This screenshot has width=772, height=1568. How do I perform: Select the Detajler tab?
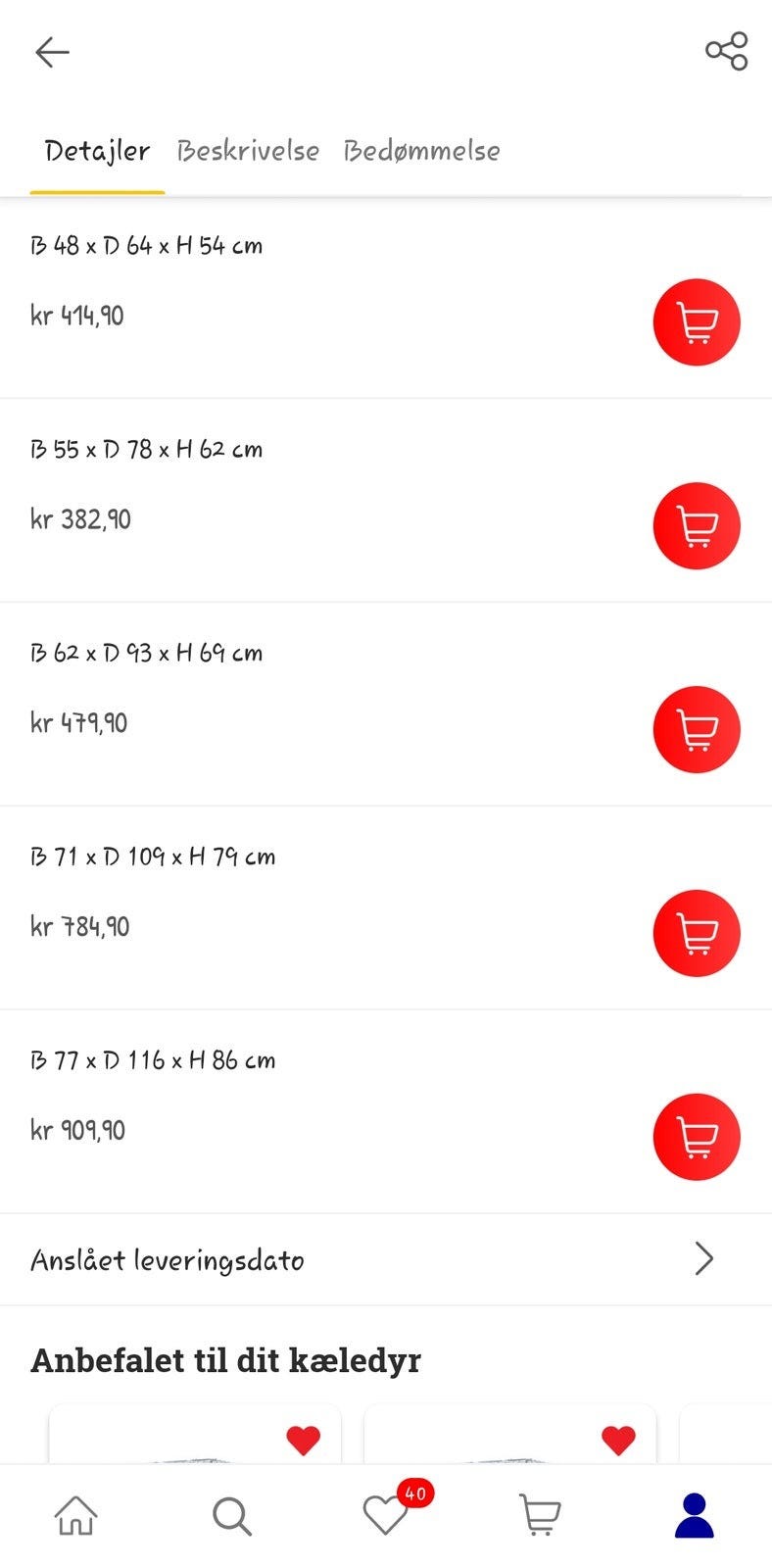[x=97, y=151]
